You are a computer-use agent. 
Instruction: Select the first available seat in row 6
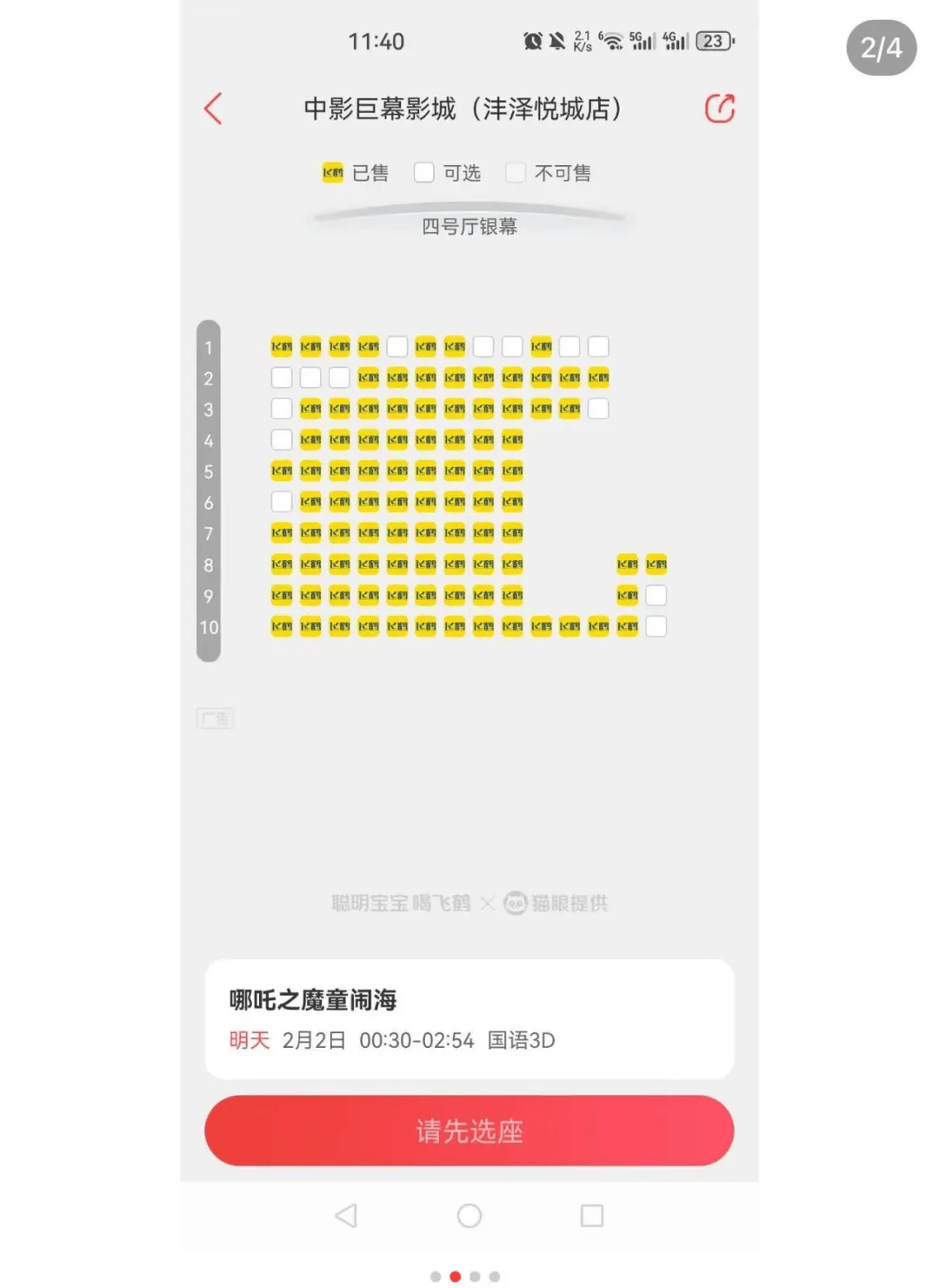(x=281, y=502)
